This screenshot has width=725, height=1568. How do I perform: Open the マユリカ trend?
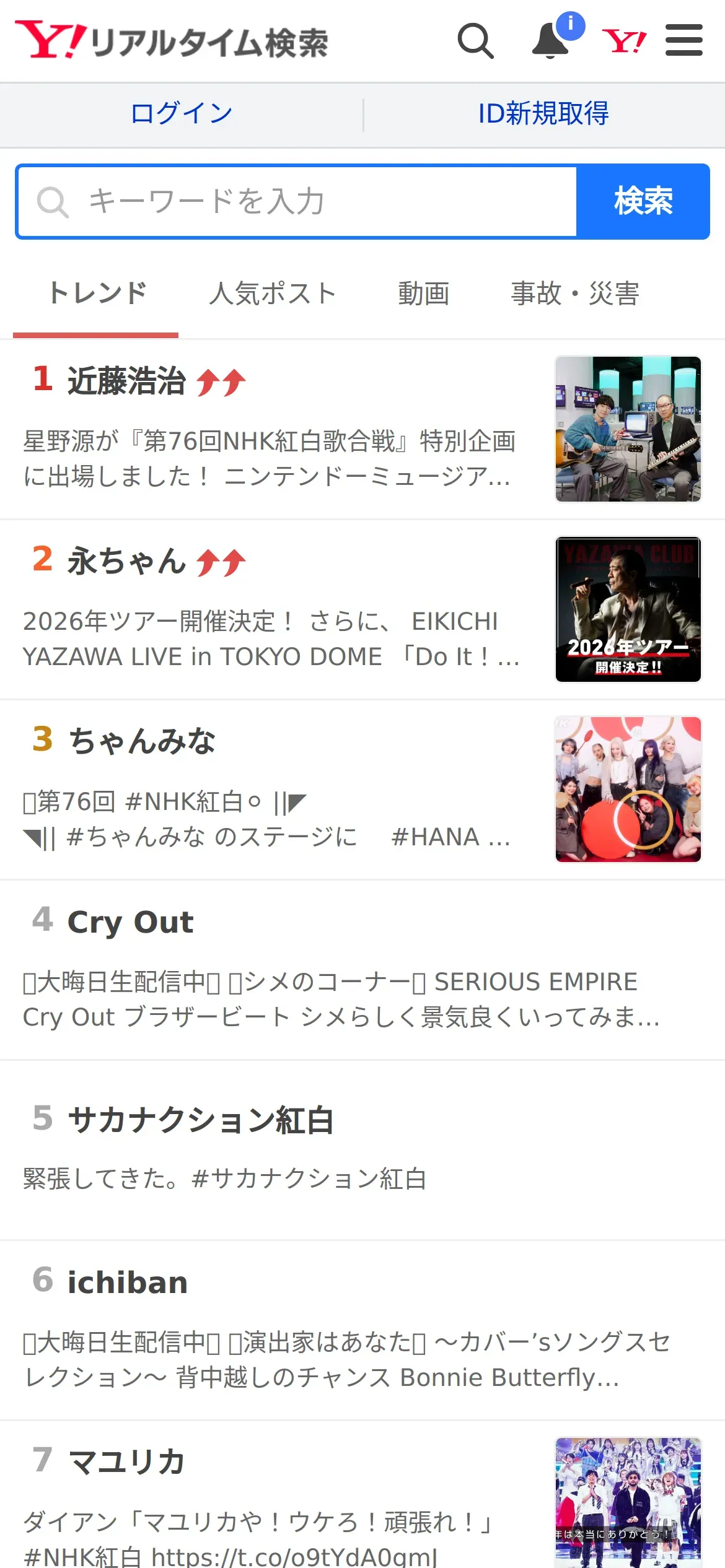(126, 1461)
